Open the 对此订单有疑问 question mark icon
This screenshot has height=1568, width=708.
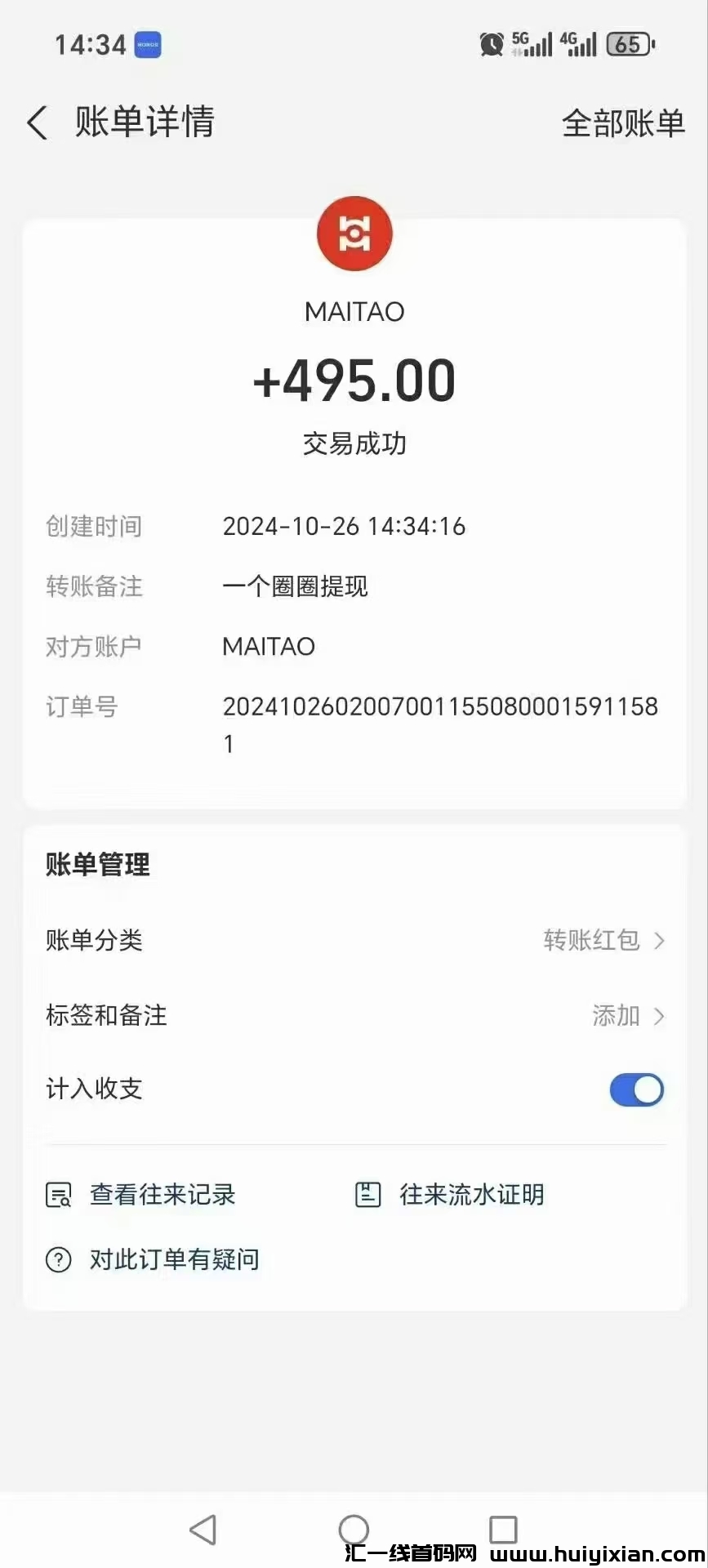pyautogui.click(x=57, y=1259)
